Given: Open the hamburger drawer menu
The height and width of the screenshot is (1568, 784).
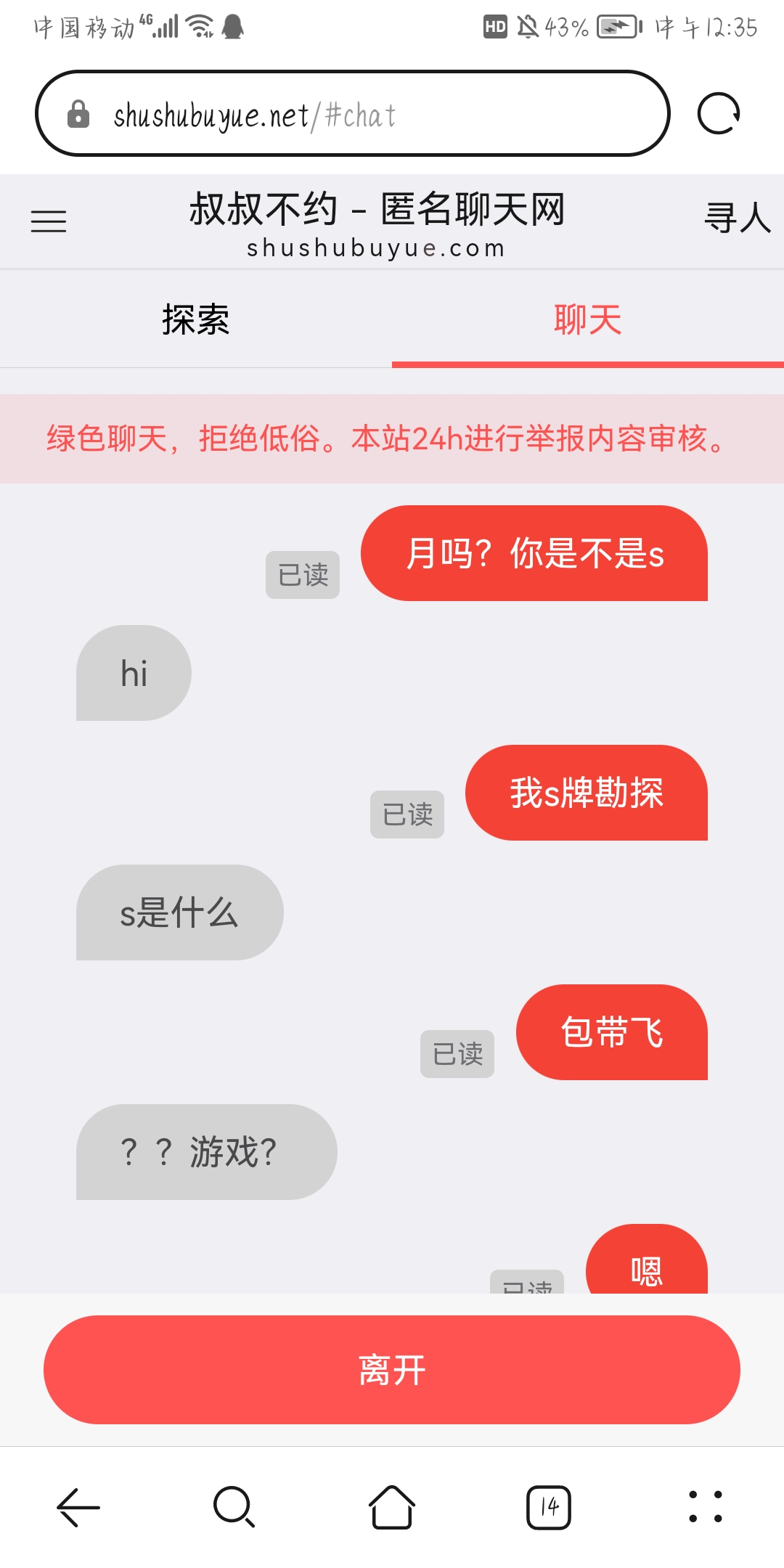Looking at the screenshot, I should (x=49, y=221).
